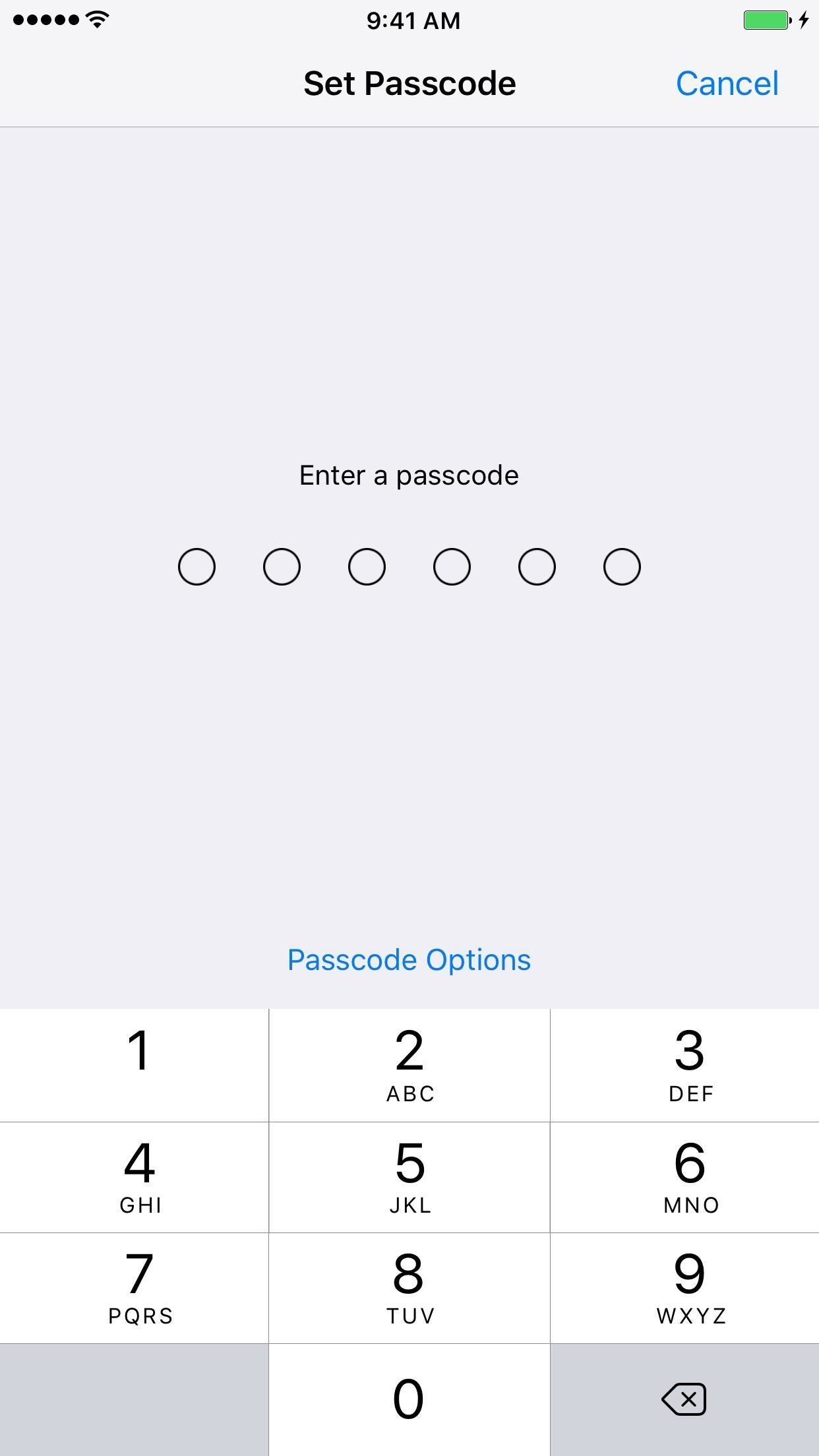
Task: Tap the first empty passcode circle
Action: point(197,566)
